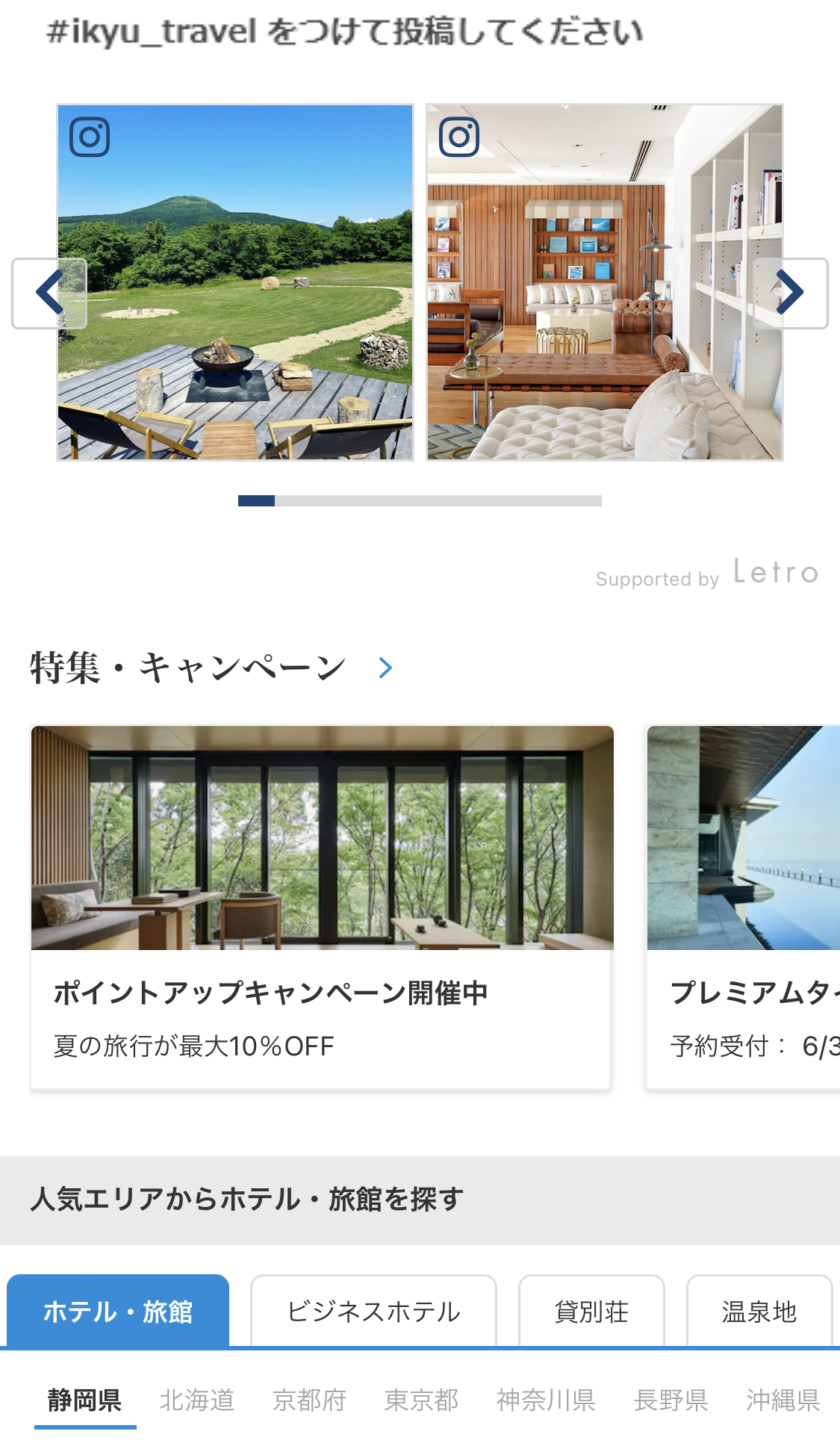This screenshot has width=840, height=1449.
Task: Switch to the 温泉地 tab
Action: coord(759,1312)
